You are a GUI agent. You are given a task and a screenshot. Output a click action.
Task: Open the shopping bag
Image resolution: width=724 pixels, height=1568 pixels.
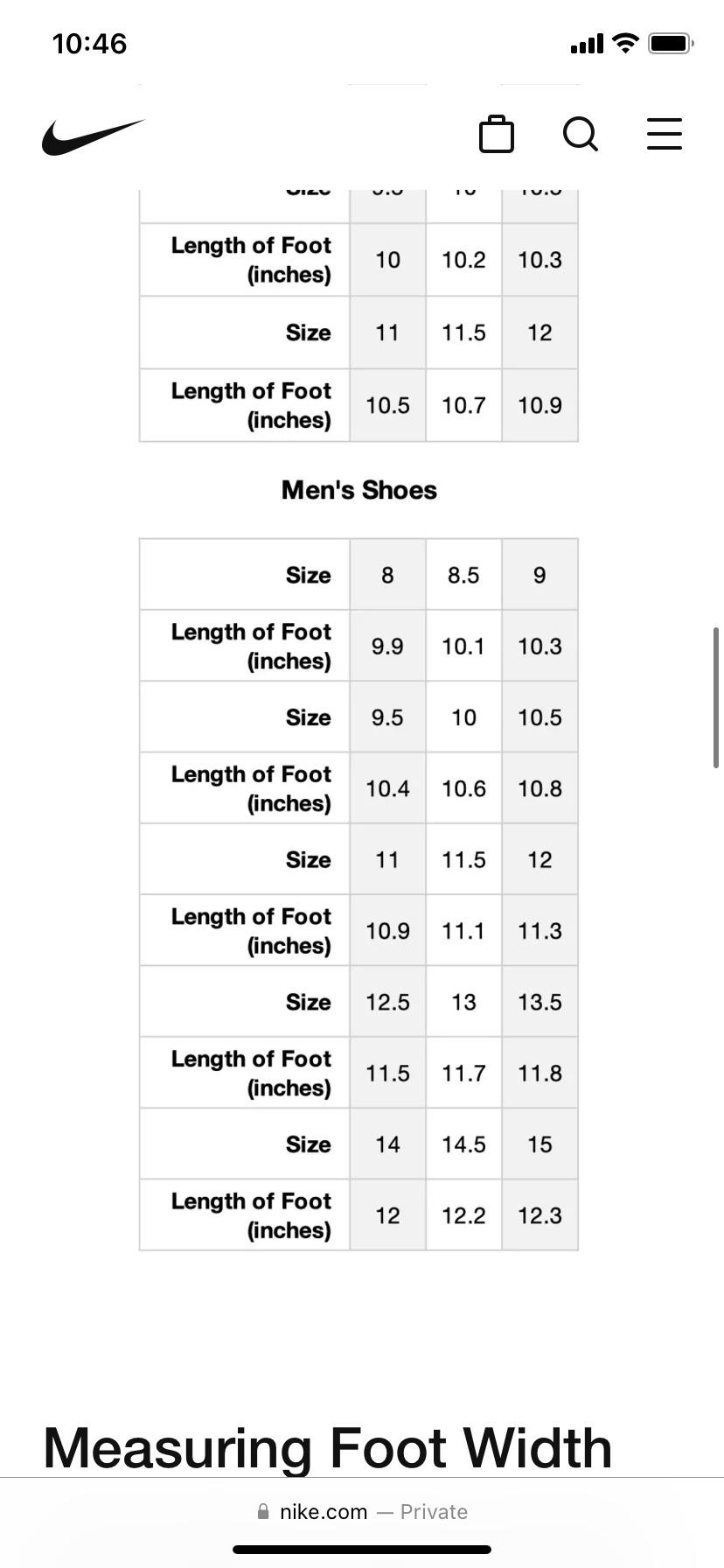click(497, 135)
